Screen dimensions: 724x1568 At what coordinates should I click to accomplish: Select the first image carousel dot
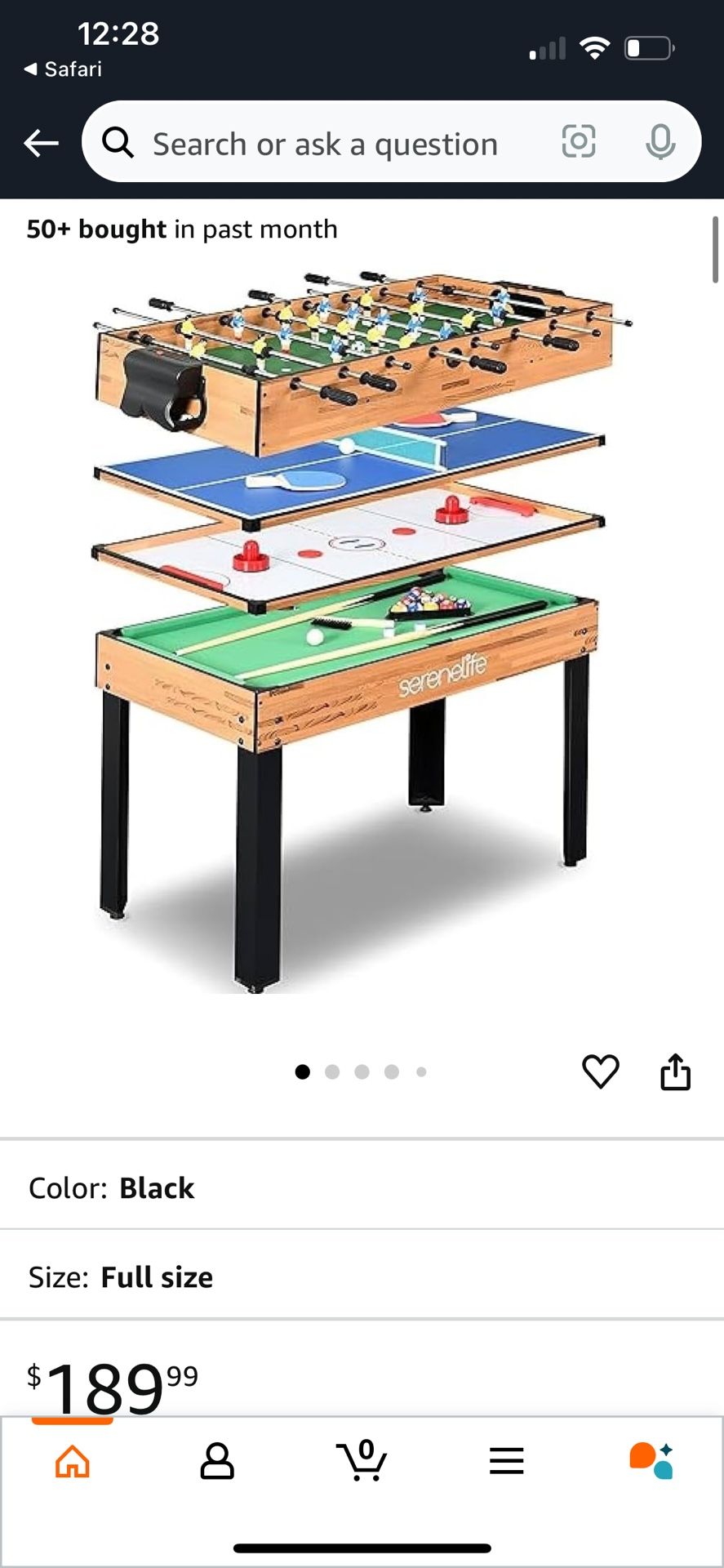(302, 1072)
